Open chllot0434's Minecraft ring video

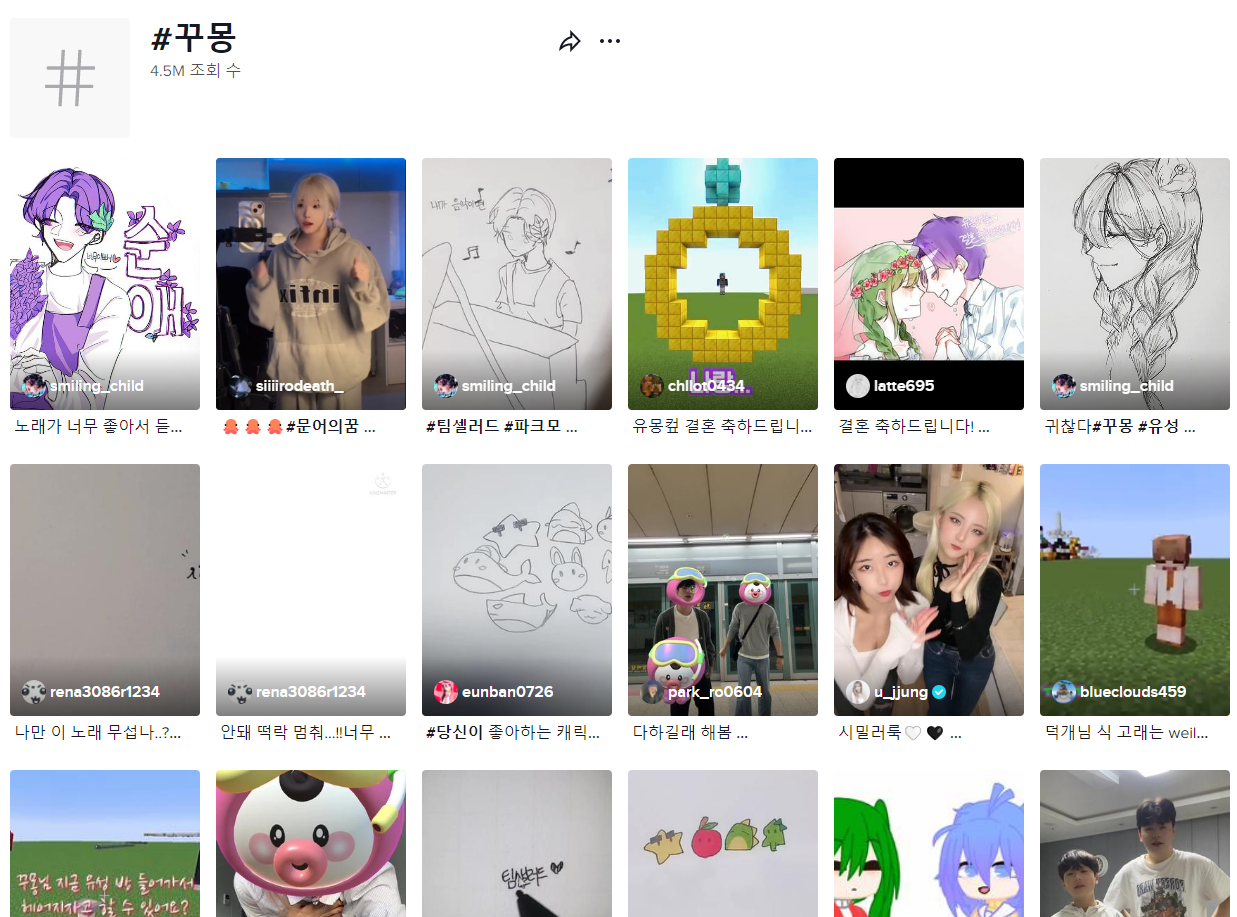pyautogui.click(x=723, y=284)
